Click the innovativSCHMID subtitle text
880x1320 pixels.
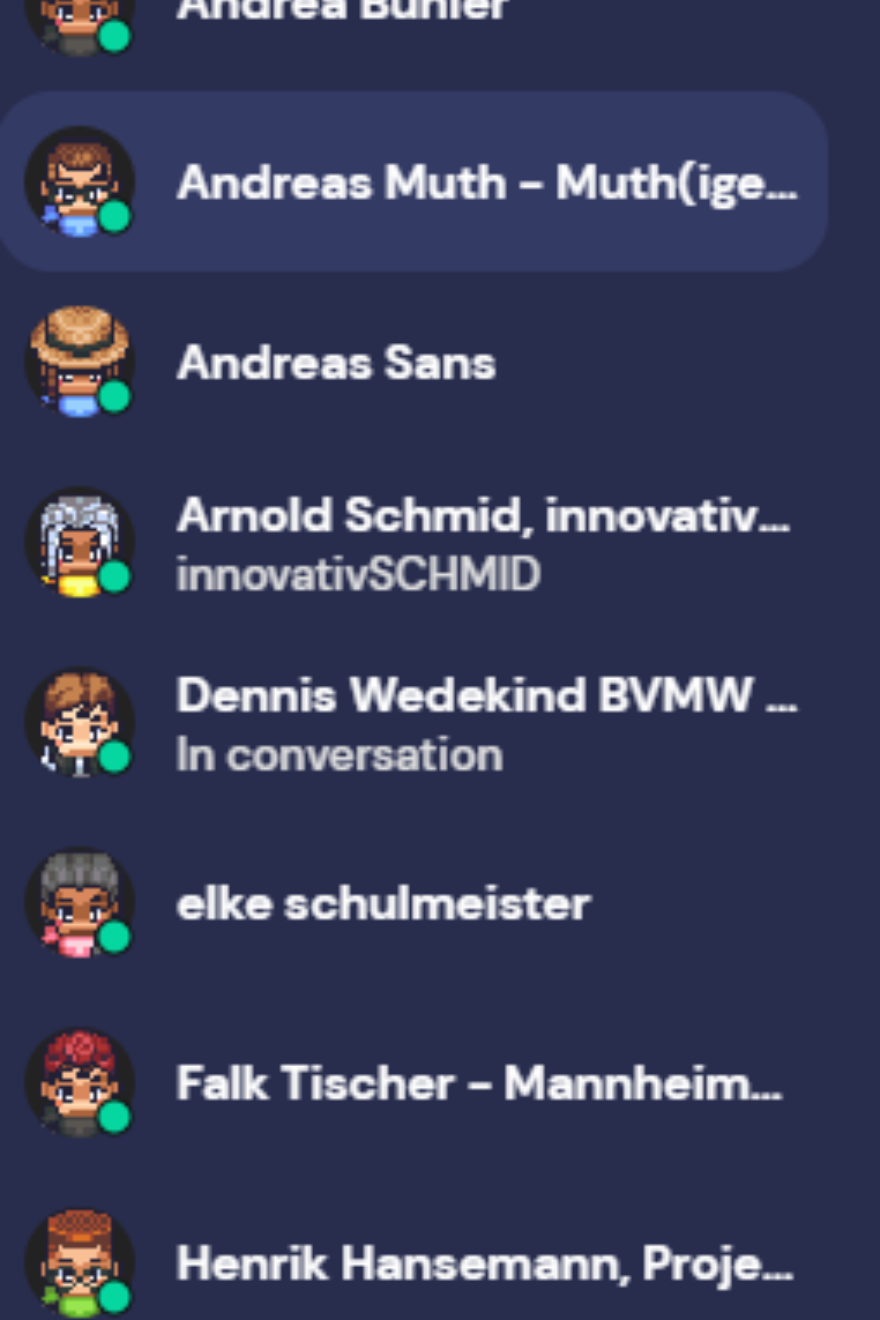tap(358, 575)
